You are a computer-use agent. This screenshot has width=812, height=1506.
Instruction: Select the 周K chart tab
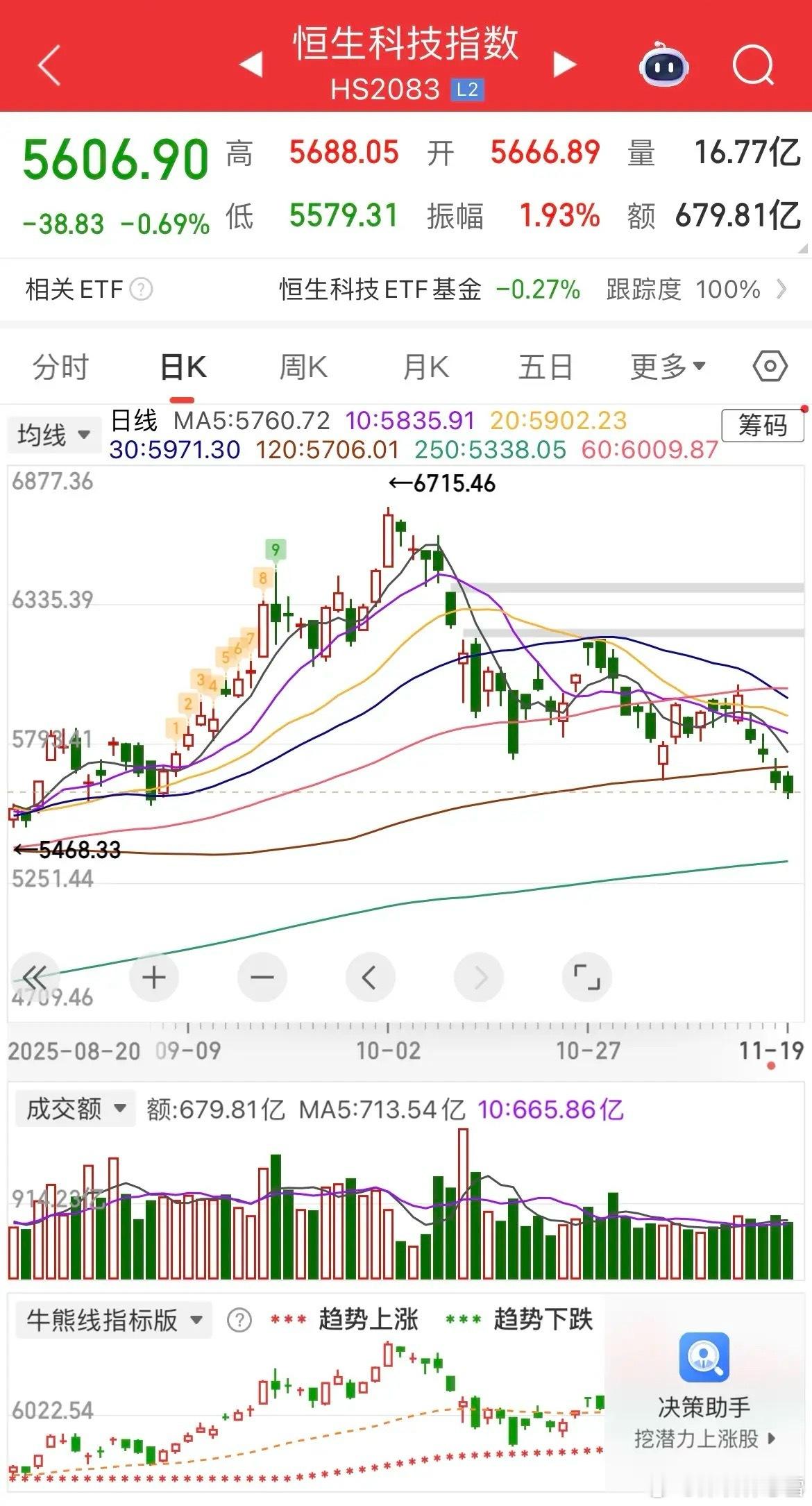(x=303, y=367)
